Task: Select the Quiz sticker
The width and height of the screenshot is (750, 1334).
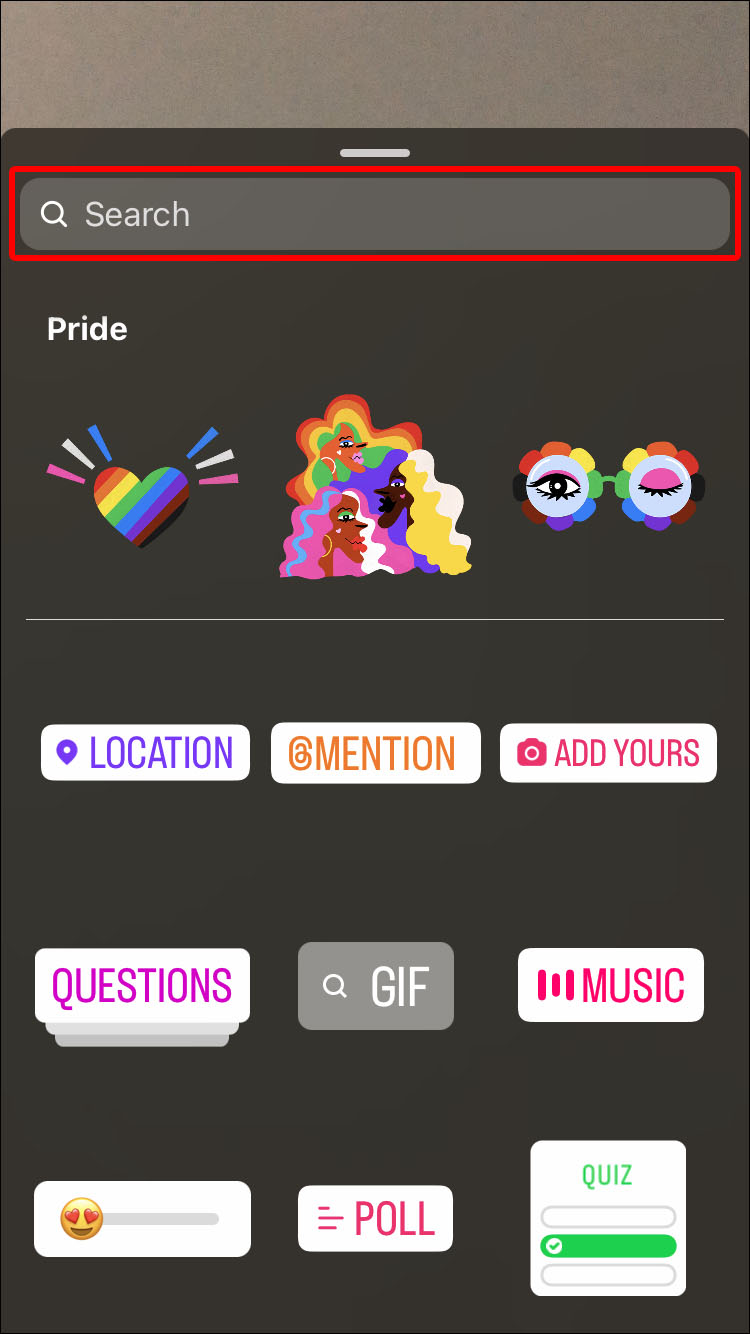Action: 608,1218
